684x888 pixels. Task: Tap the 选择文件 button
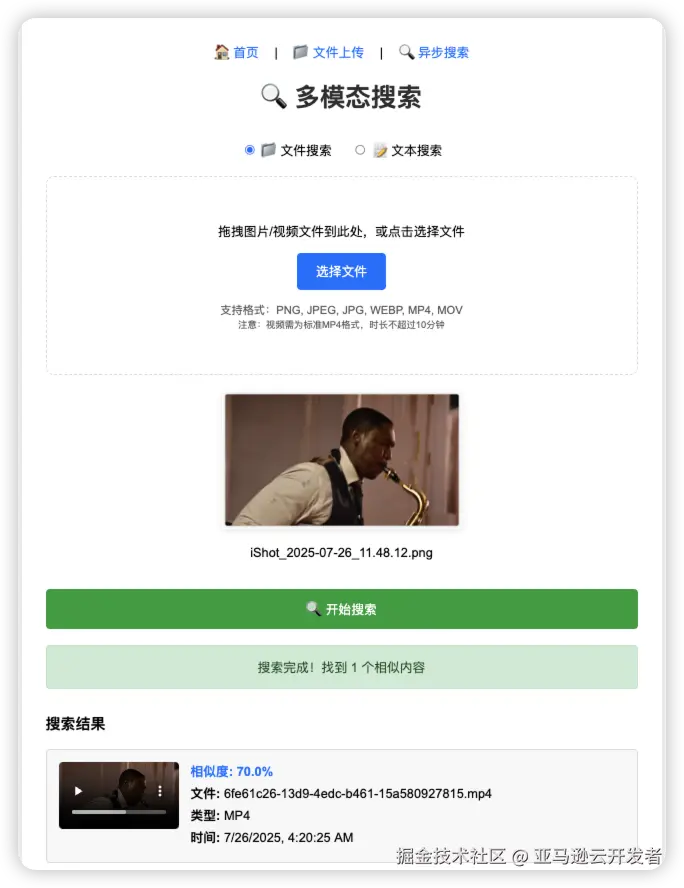[x=341, y=272]
